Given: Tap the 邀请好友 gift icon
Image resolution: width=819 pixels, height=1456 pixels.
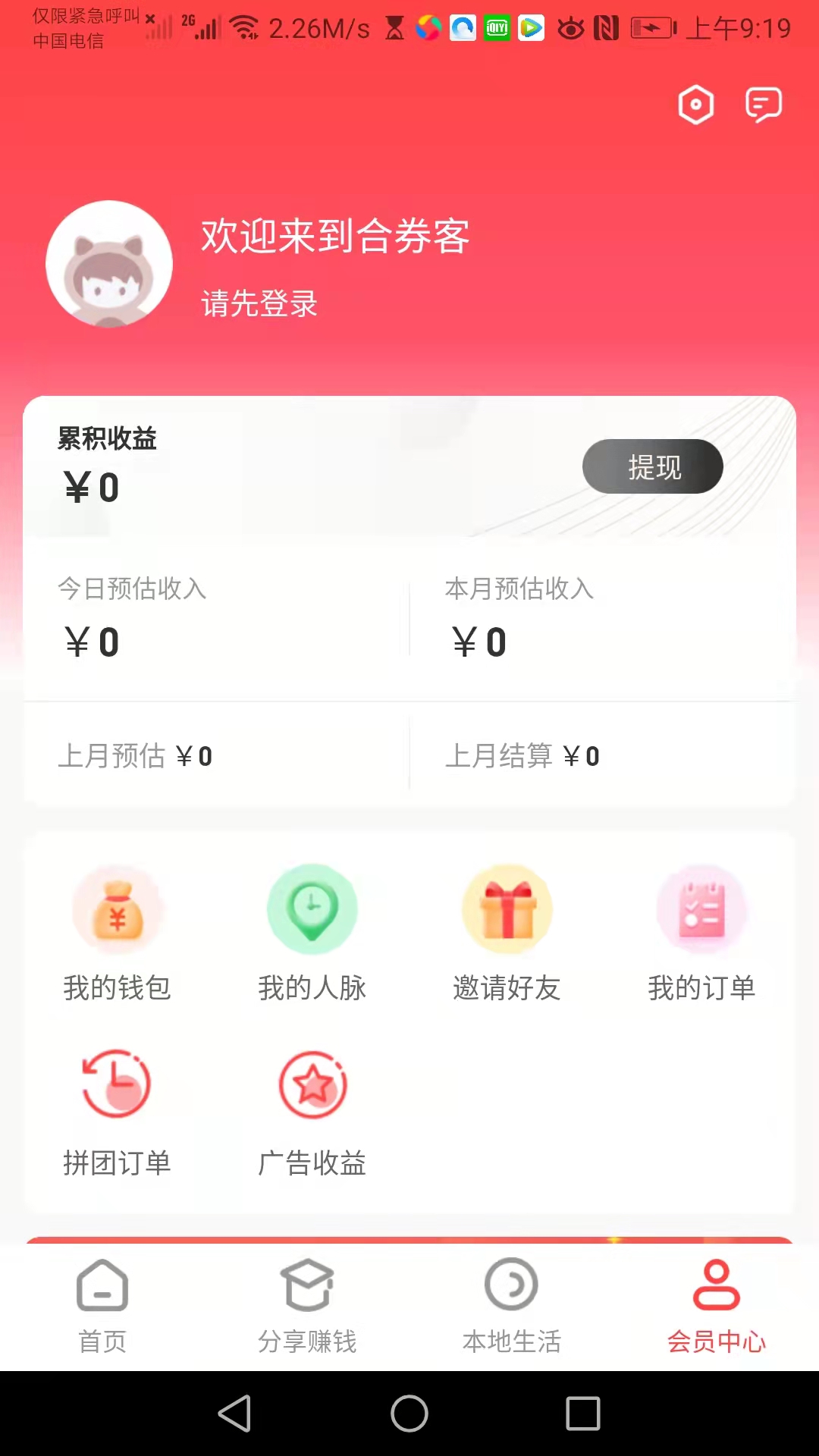Looking at the screenshot, I should point(507,910).
